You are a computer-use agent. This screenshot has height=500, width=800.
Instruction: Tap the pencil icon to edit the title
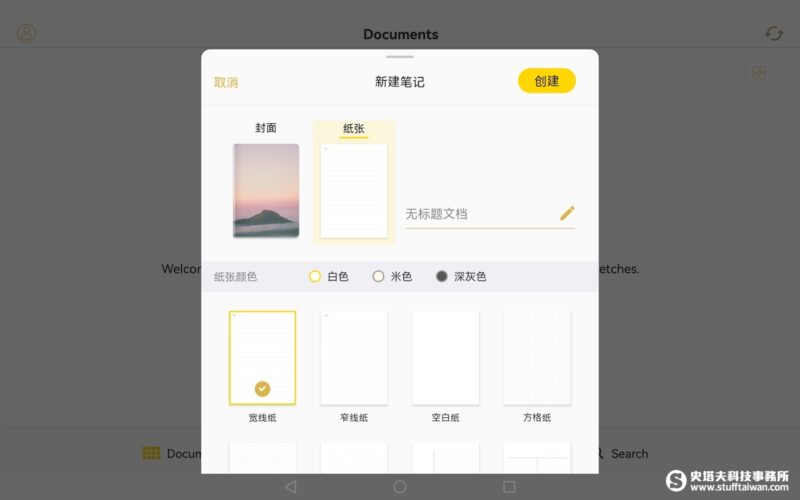click(567, 213)
